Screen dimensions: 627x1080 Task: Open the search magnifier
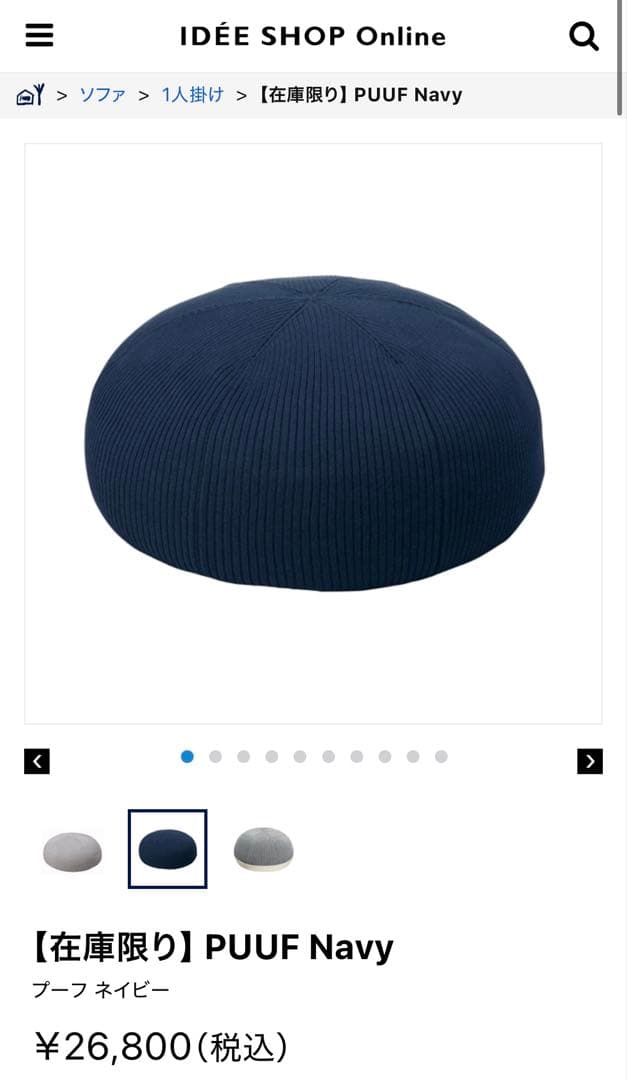(584, 36)
